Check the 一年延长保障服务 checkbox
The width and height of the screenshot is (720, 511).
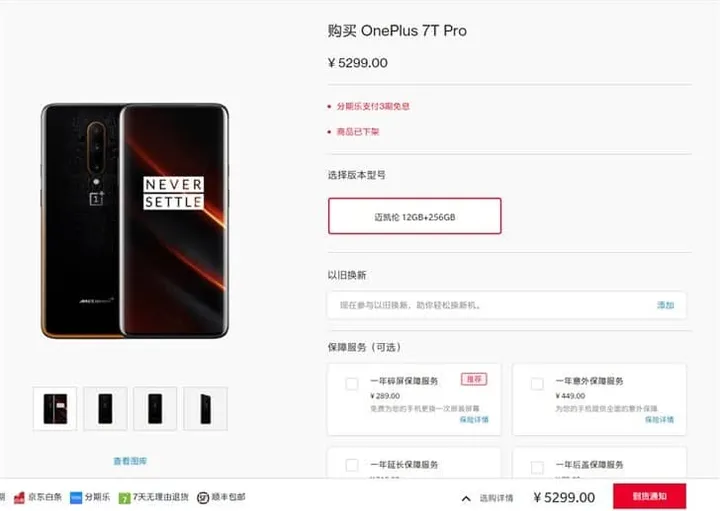tap(352, 465)
